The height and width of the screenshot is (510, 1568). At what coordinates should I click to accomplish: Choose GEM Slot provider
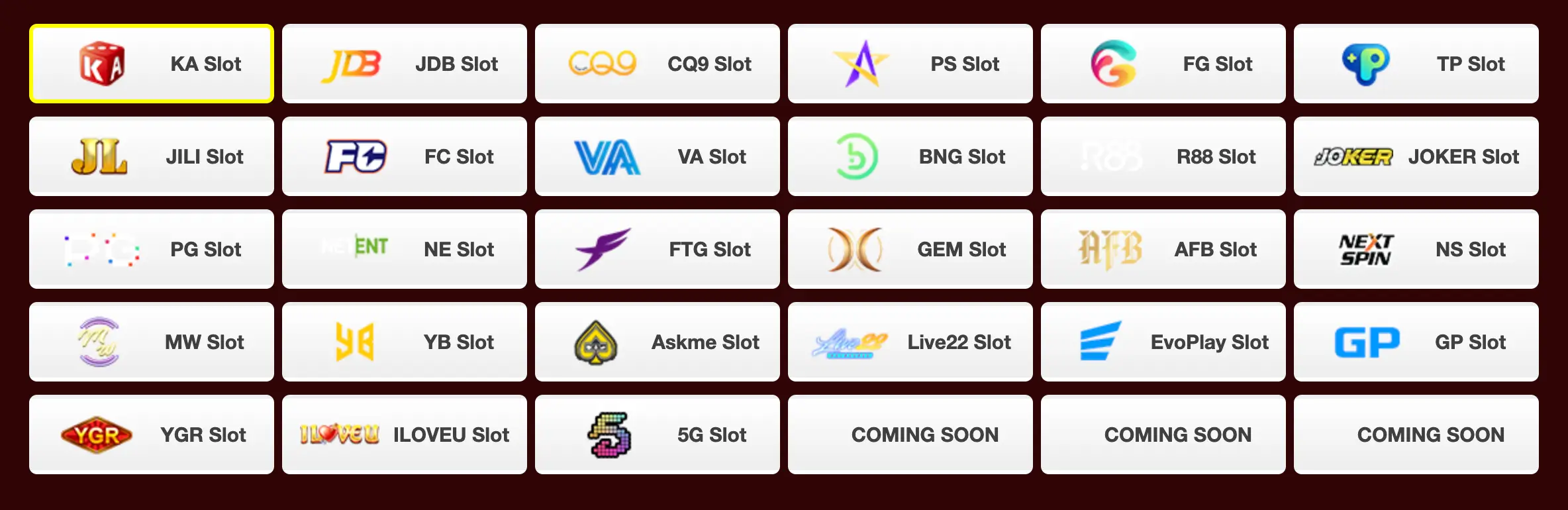pos(910,249)
